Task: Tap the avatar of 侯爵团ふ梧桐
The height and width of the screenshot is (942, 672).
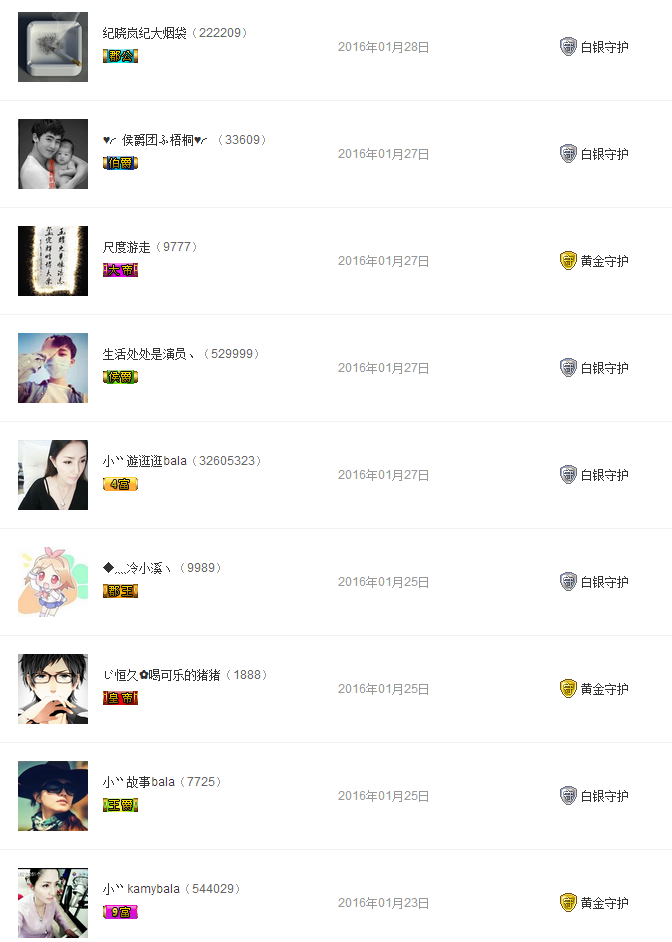Action: coord(53,154)
